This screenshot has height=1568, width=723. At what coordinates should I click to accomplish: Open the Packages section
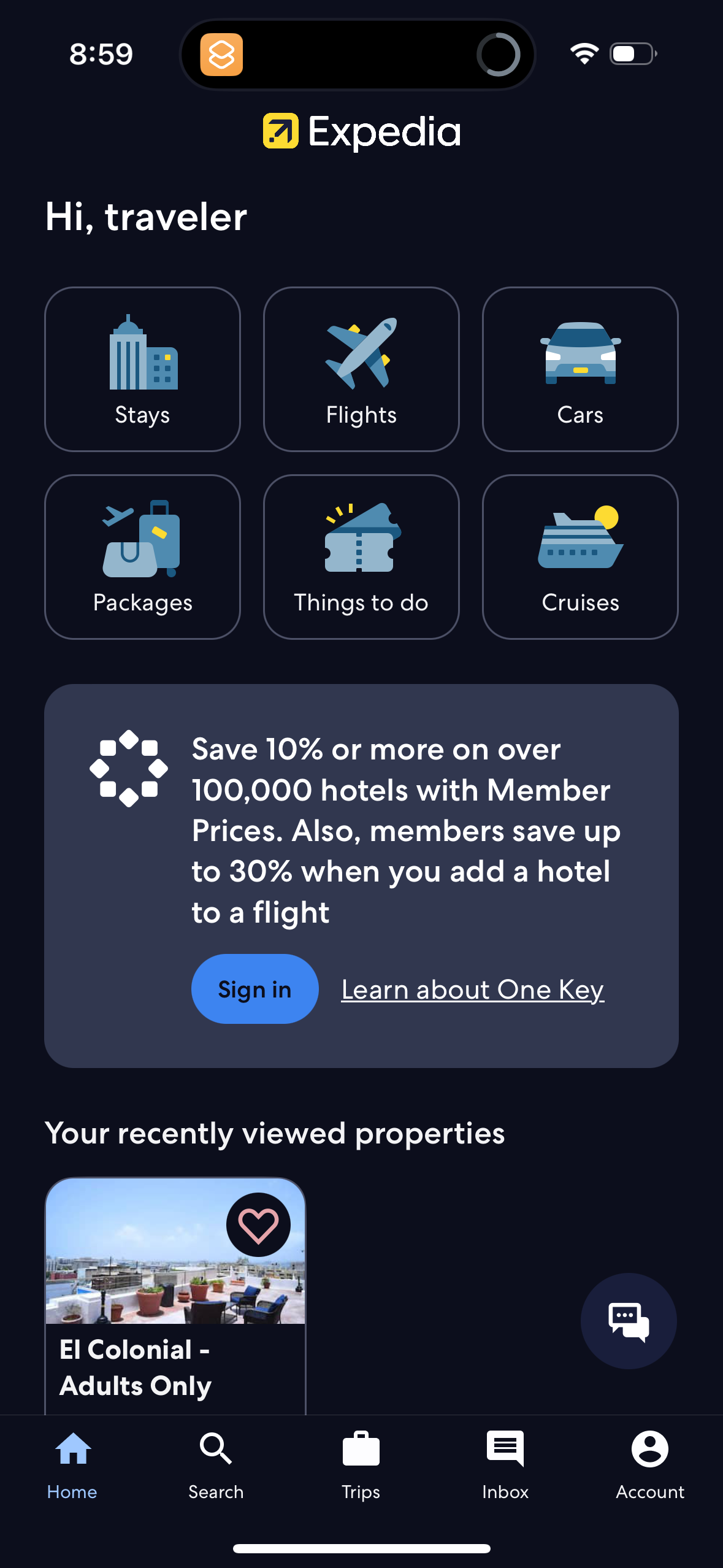(x=142, y=555)
